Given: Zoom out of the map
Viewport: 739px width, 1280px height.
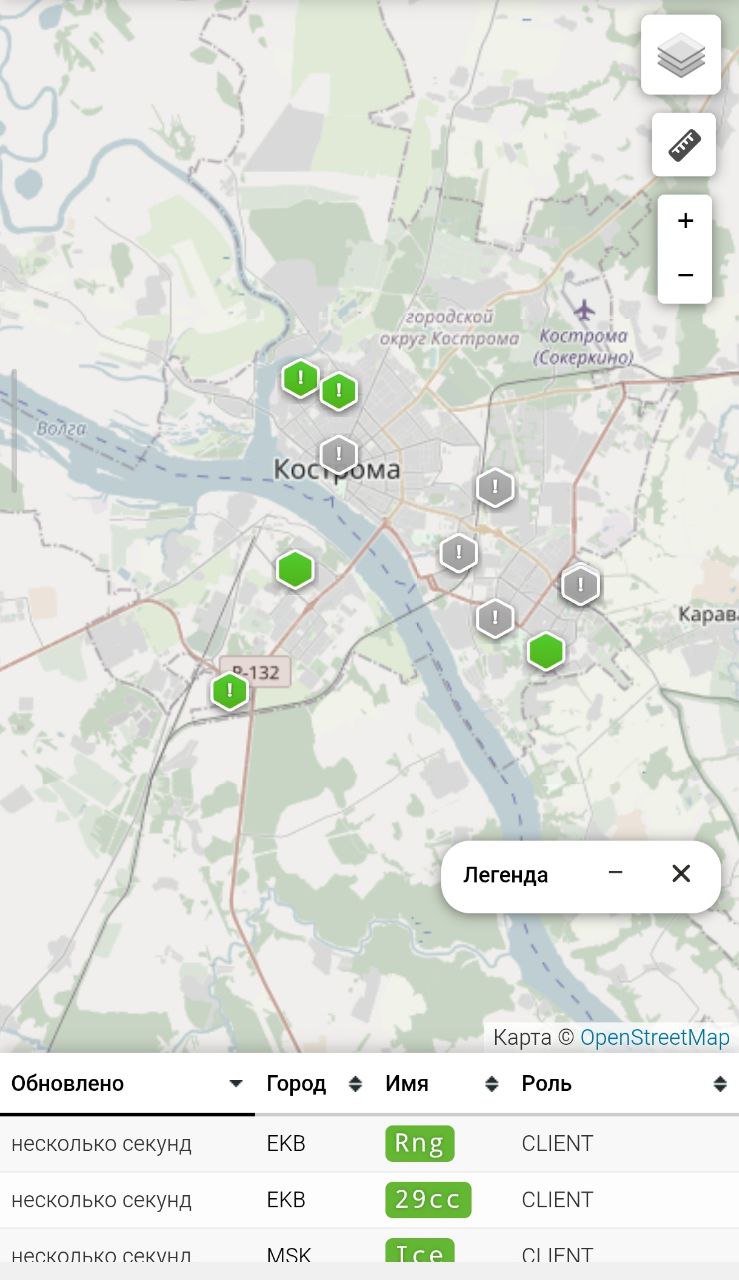Looking at the screenshot, I should [685, 275].
